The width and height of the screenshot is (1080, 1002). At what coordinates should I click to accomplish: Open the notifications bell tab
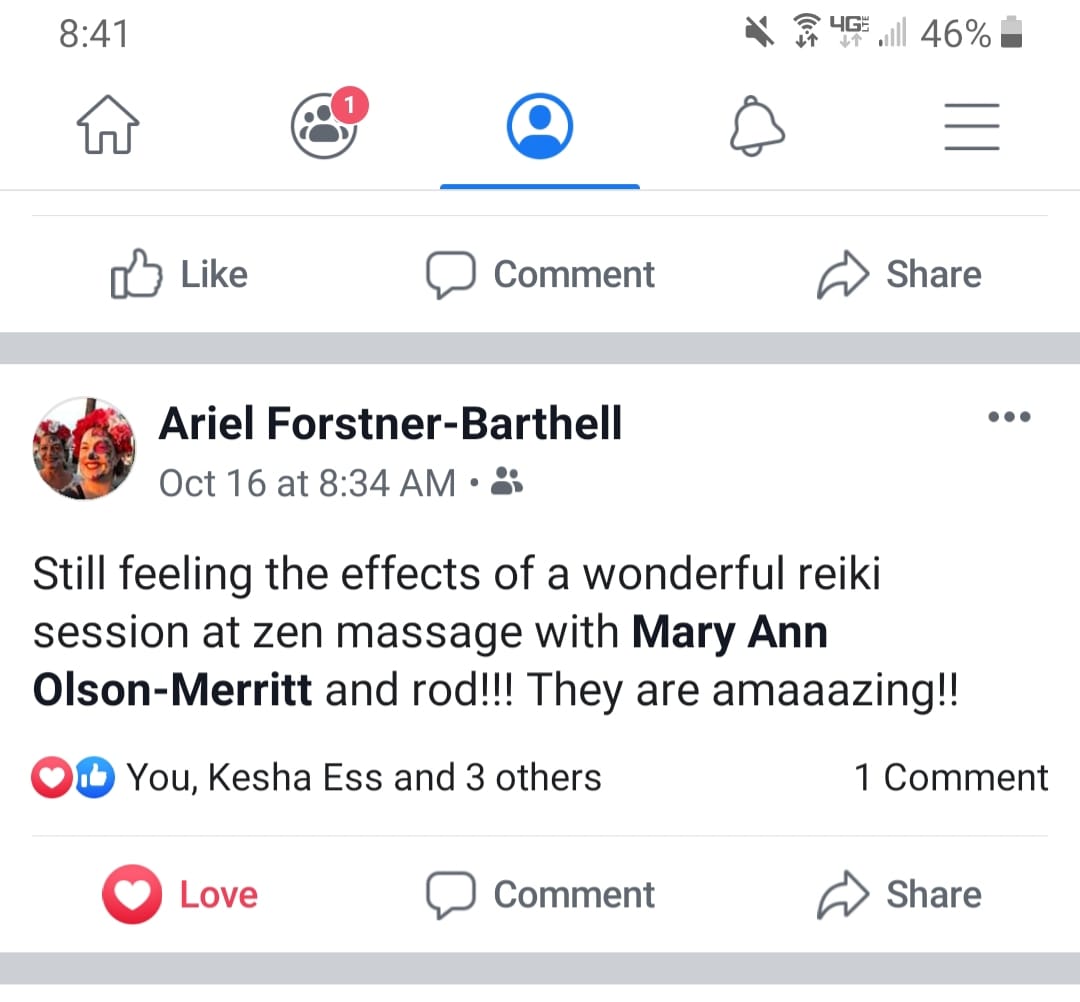click(756, 127)
